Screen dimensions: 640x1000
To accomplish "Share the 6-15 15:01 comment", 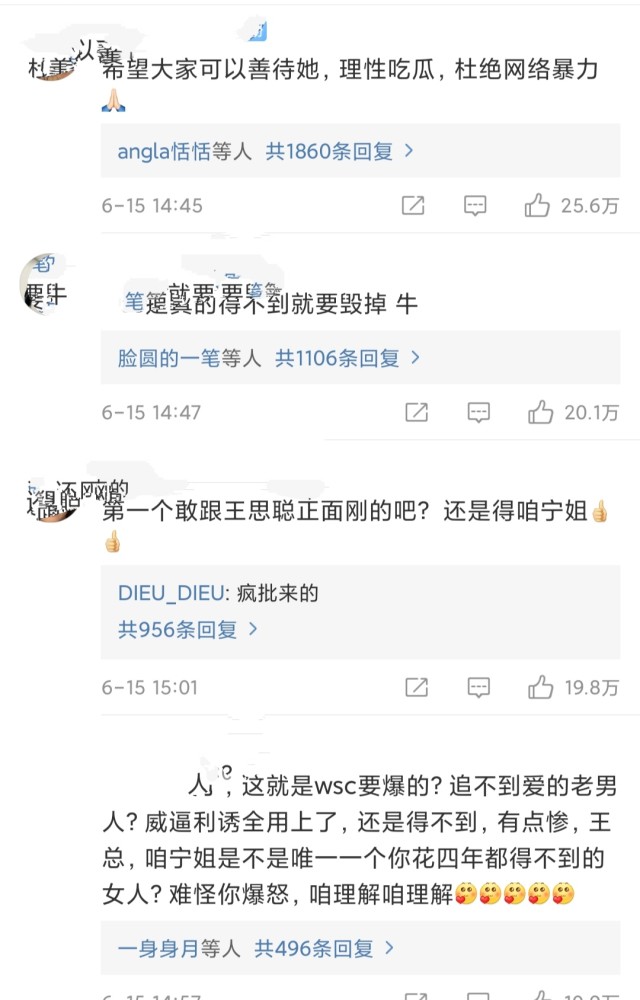I will click(416, 687).
